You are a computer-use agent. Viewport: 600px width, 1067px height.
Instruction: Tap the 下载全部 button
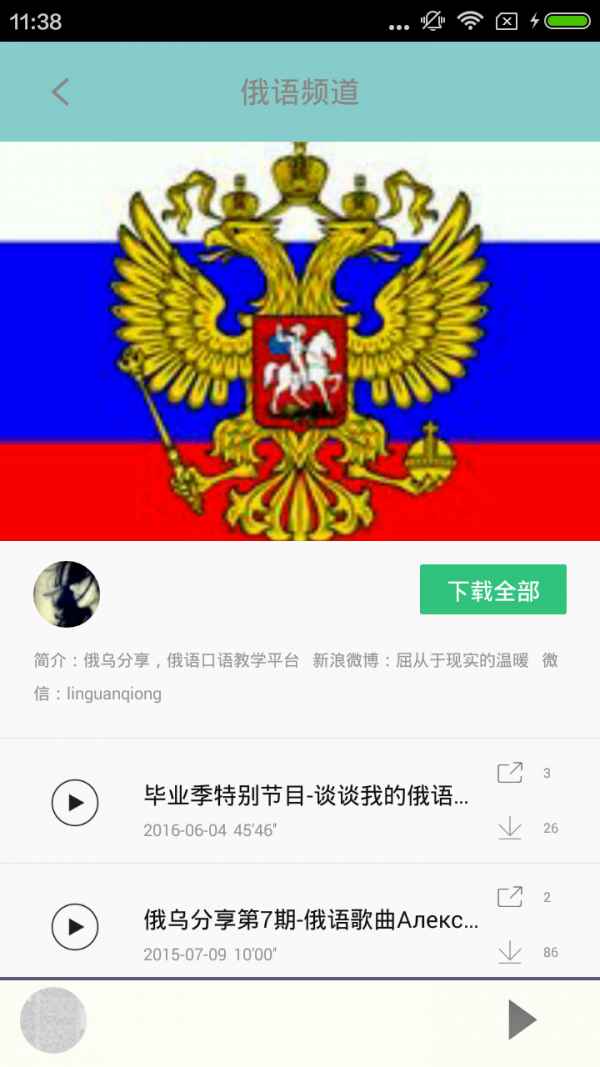pyautogui.click(x=493, y=590)
